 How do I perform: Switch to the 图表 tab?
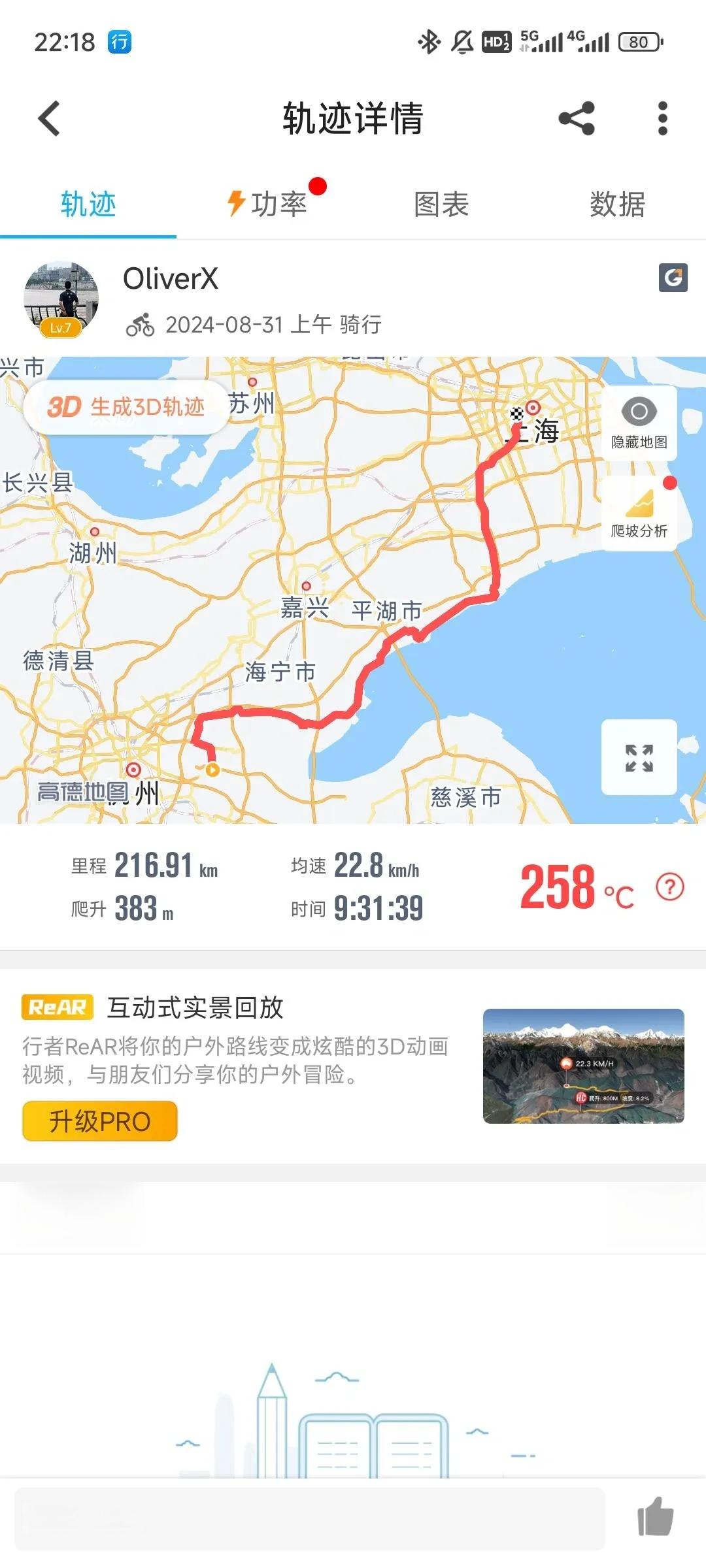point(441,204)
